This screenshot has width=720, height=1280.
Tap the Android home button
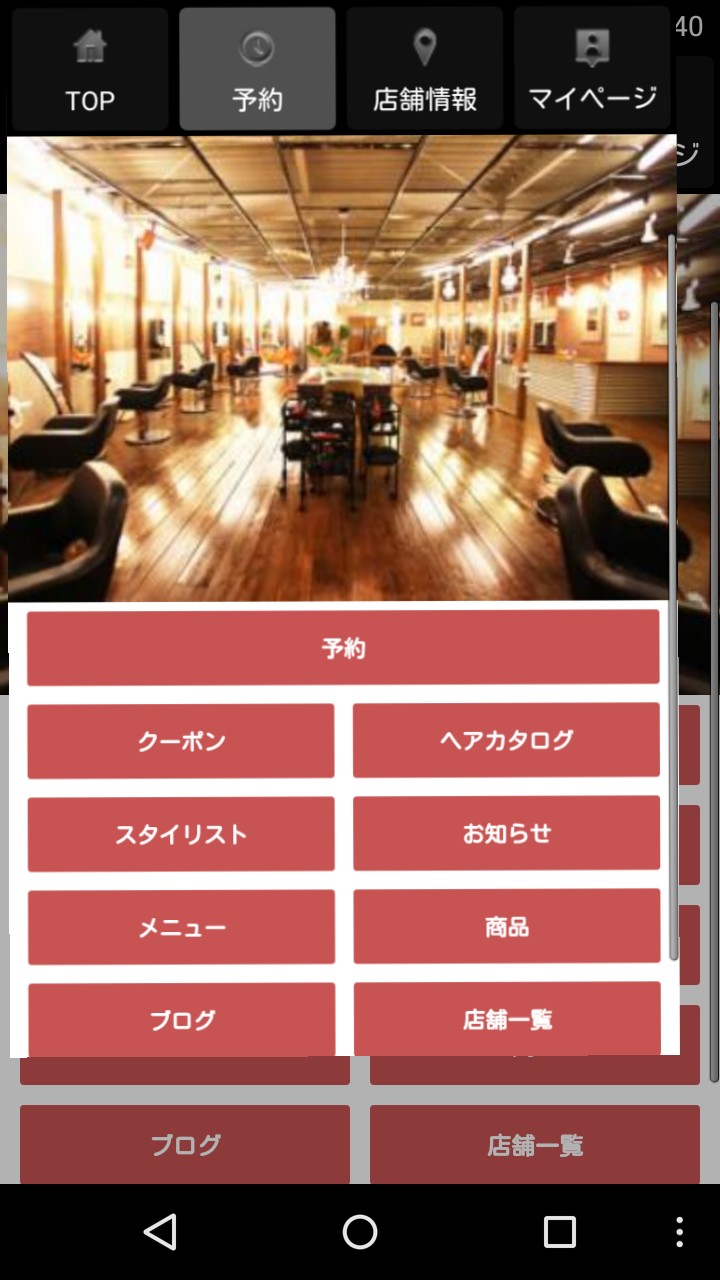click(360, 1232)
